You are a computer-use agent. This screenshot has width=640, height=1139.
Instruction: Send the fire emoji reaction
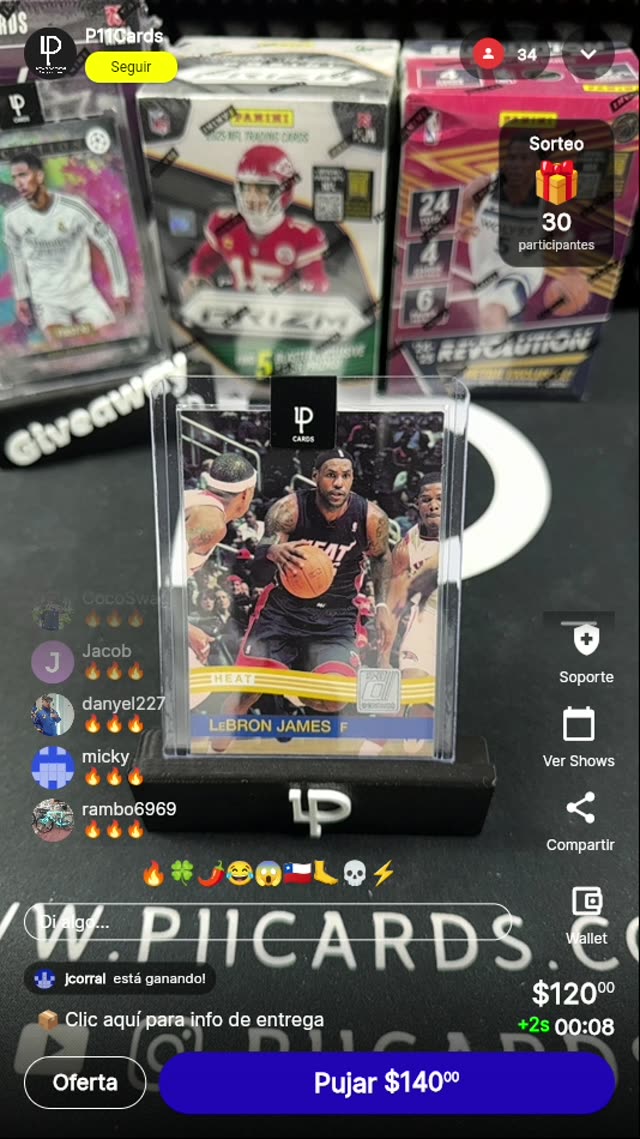coord(153,874)
